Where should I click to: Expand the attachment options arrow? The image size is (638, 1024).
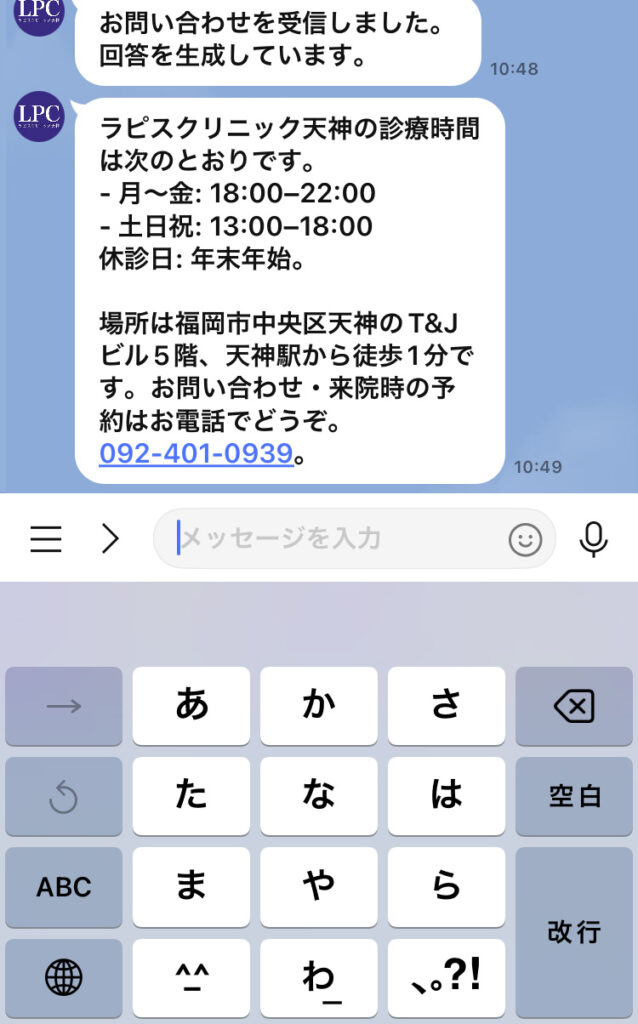click(110, 539)
